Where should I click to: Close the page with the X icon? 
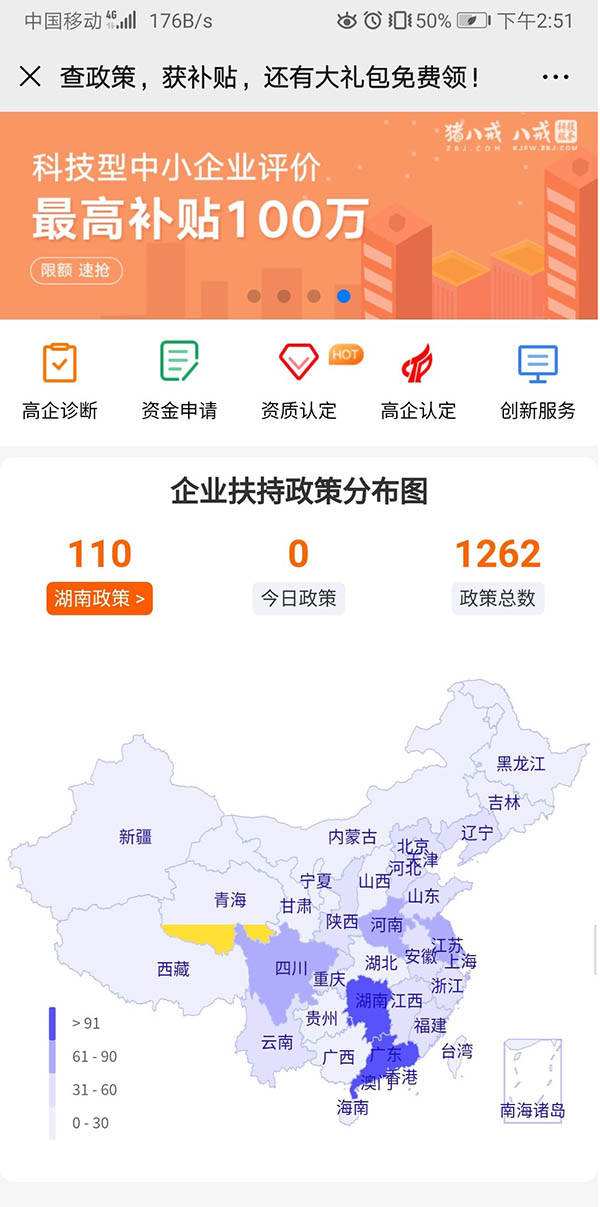(30, 77)
